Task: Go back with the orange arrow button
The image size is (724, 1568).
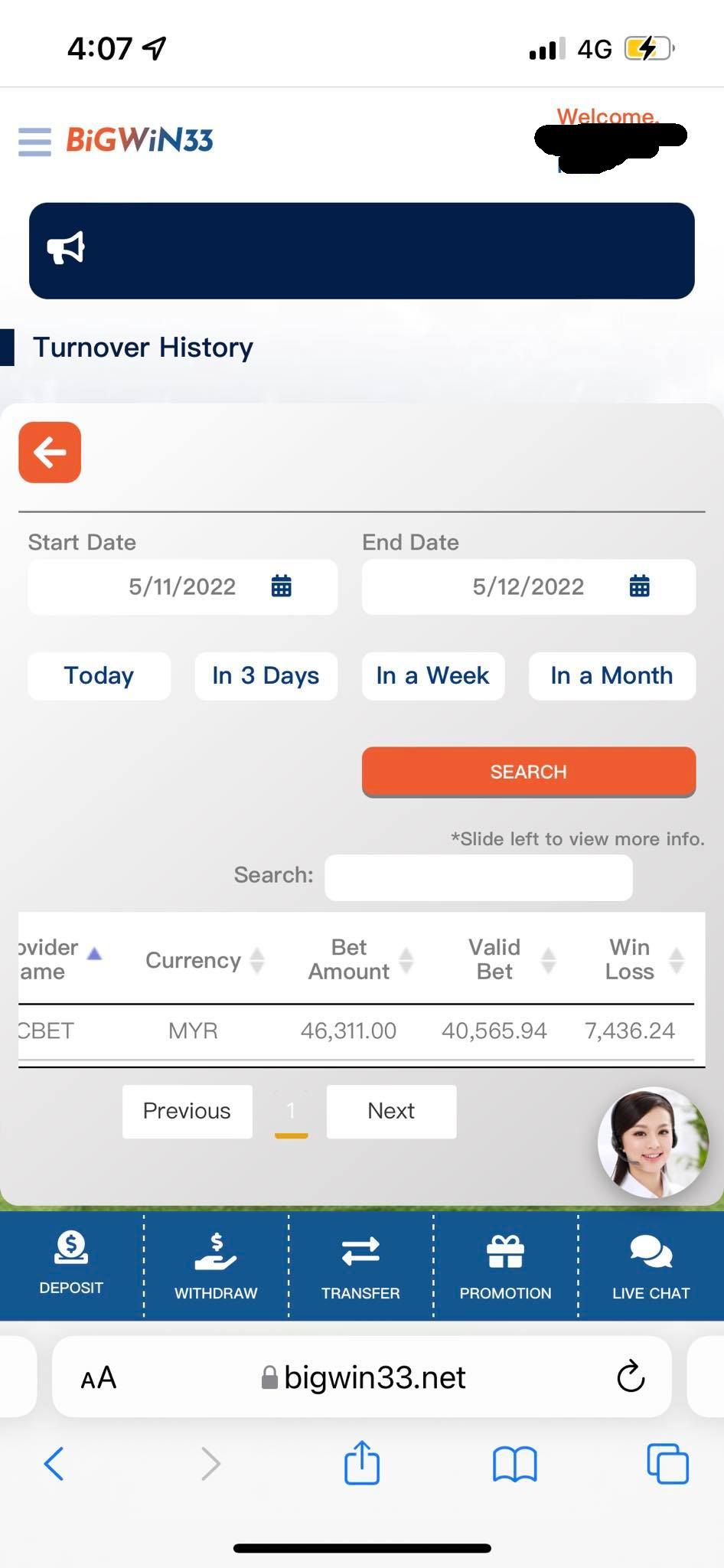Action: point(50,452)
